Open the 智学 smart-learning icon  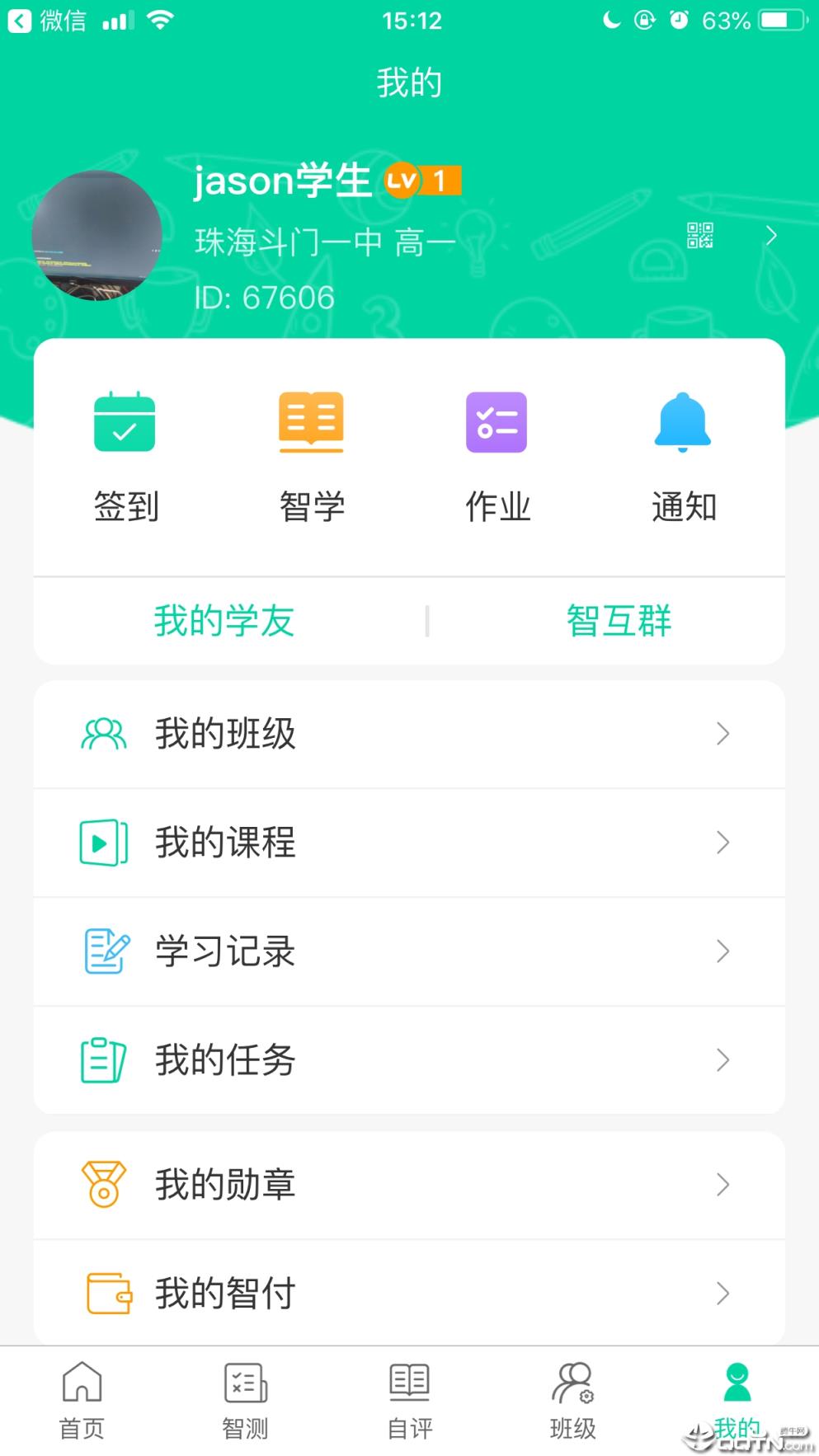click(x=311, y=422)
